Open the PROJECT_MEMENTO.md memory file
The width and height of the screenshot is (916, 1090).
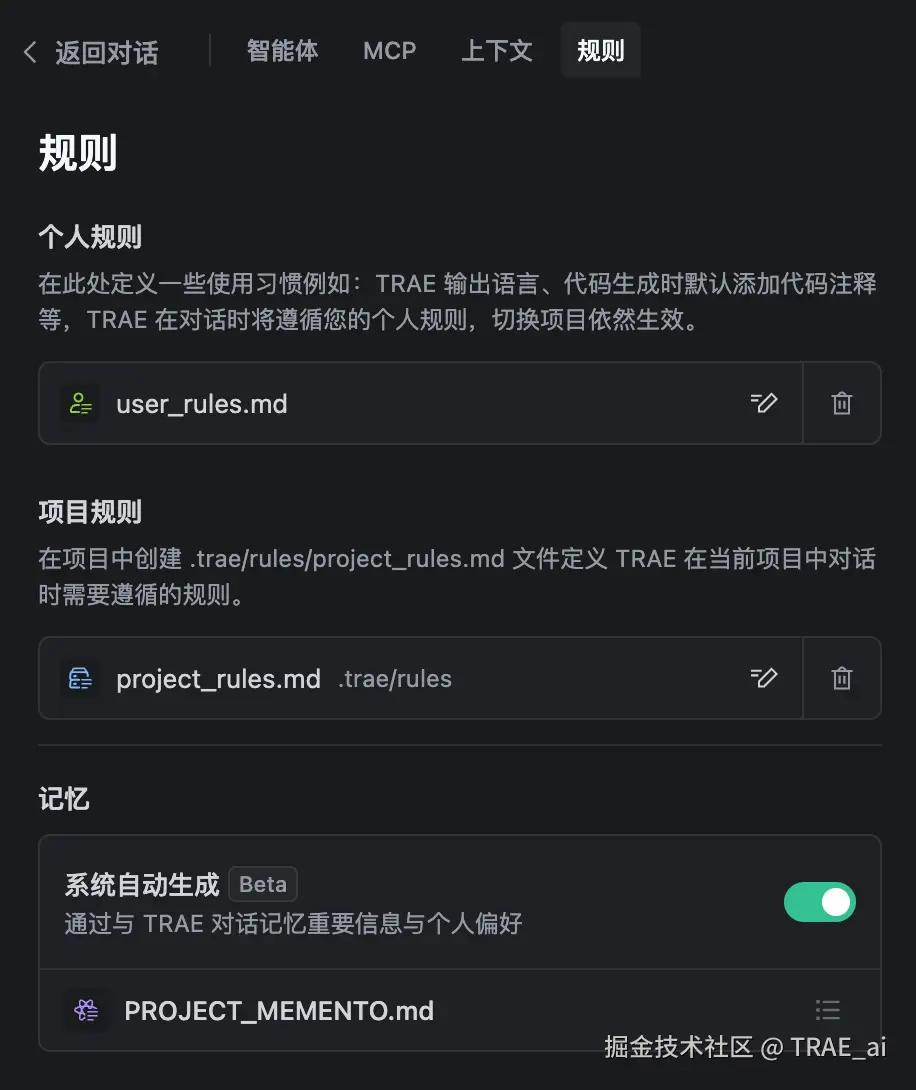(x=278, y=1010)
